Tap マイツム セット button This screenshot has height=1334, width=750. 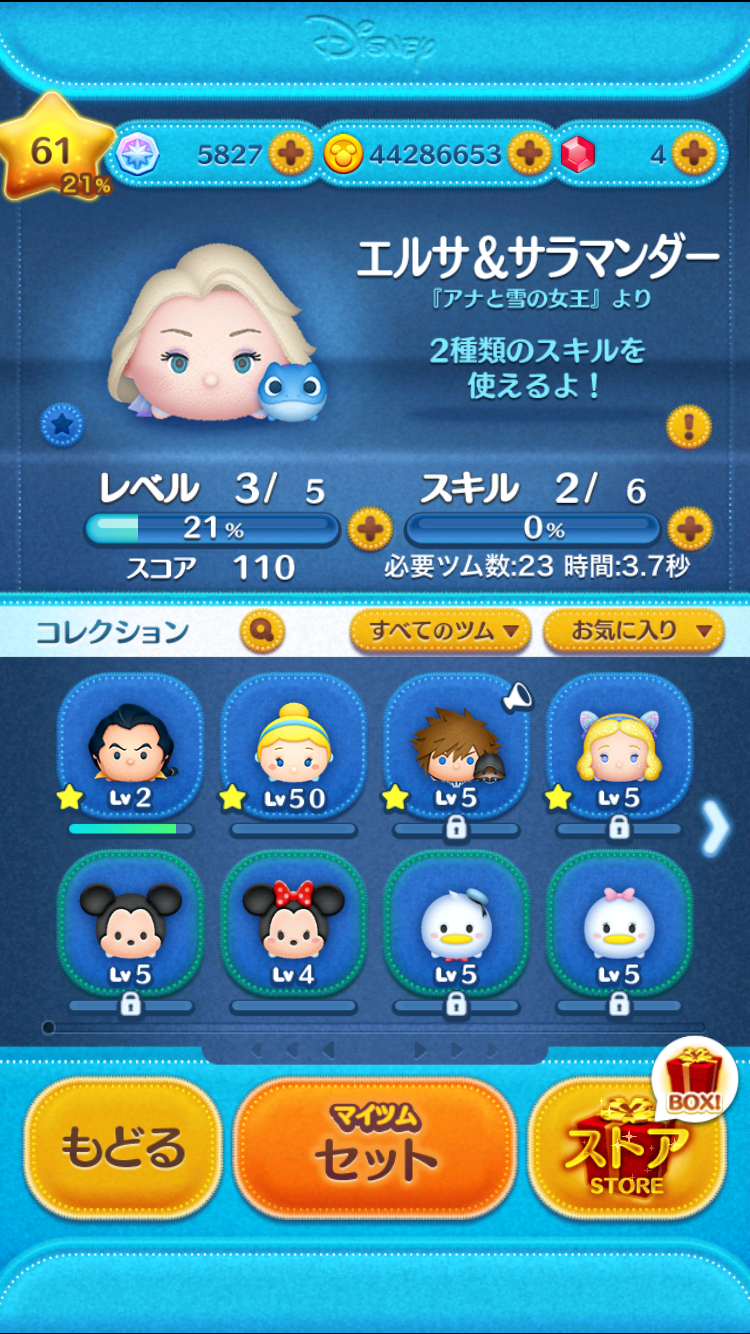[375, 1148]
